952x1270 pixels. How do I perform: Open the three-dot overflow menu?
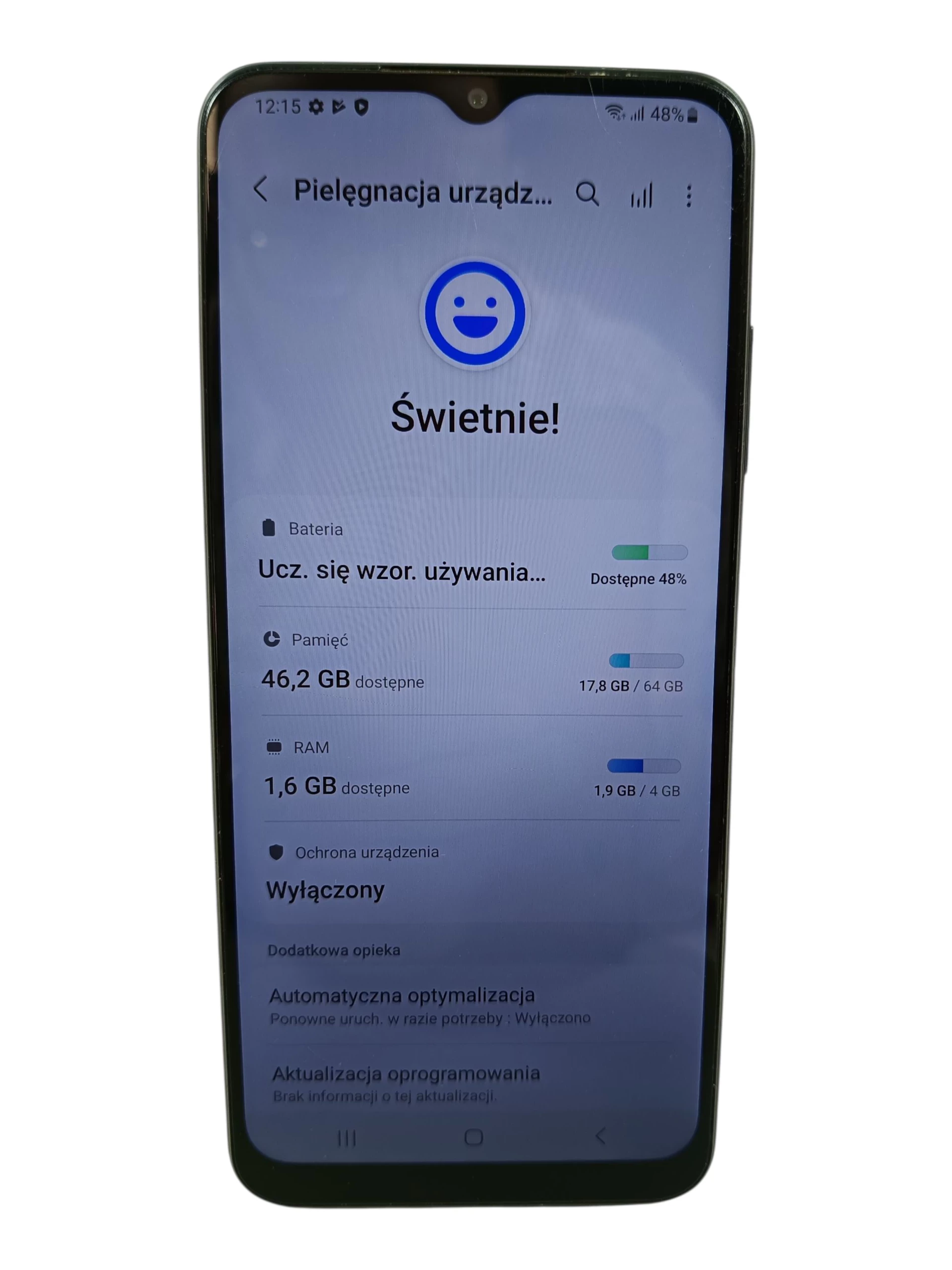[689, 196]
